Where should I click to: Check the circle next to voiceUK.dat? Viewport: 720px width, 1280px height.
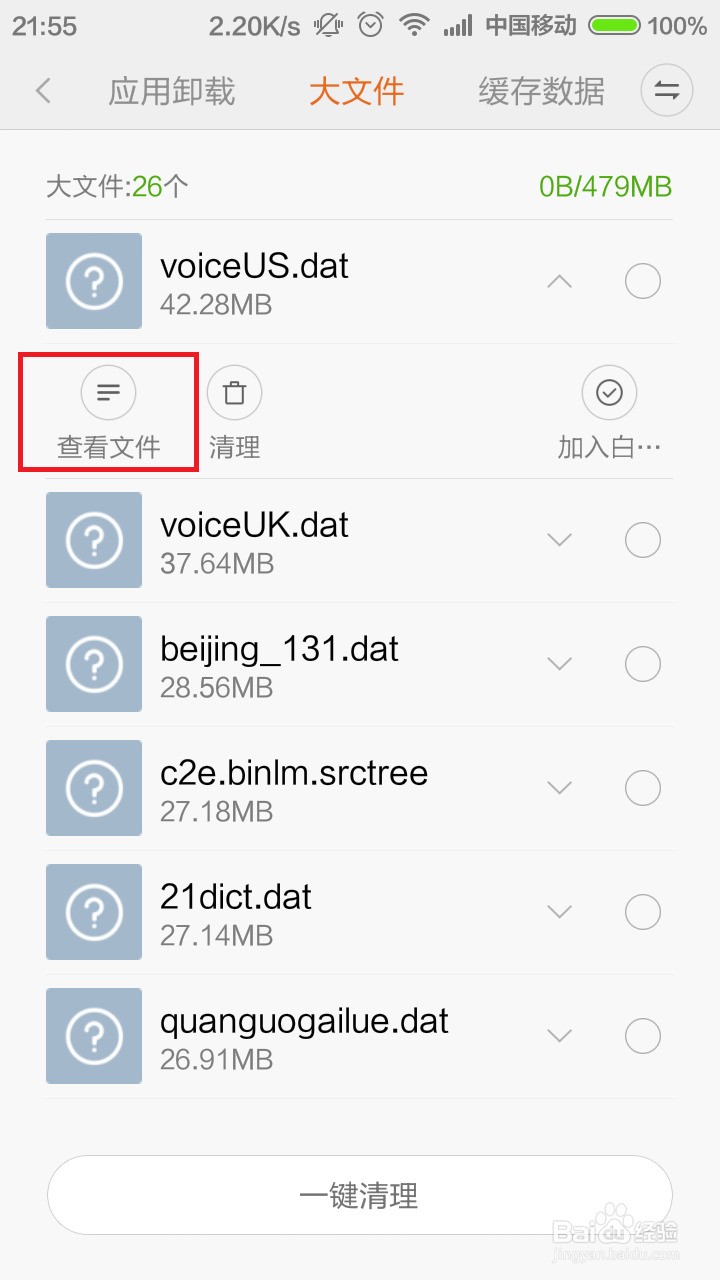643,539
